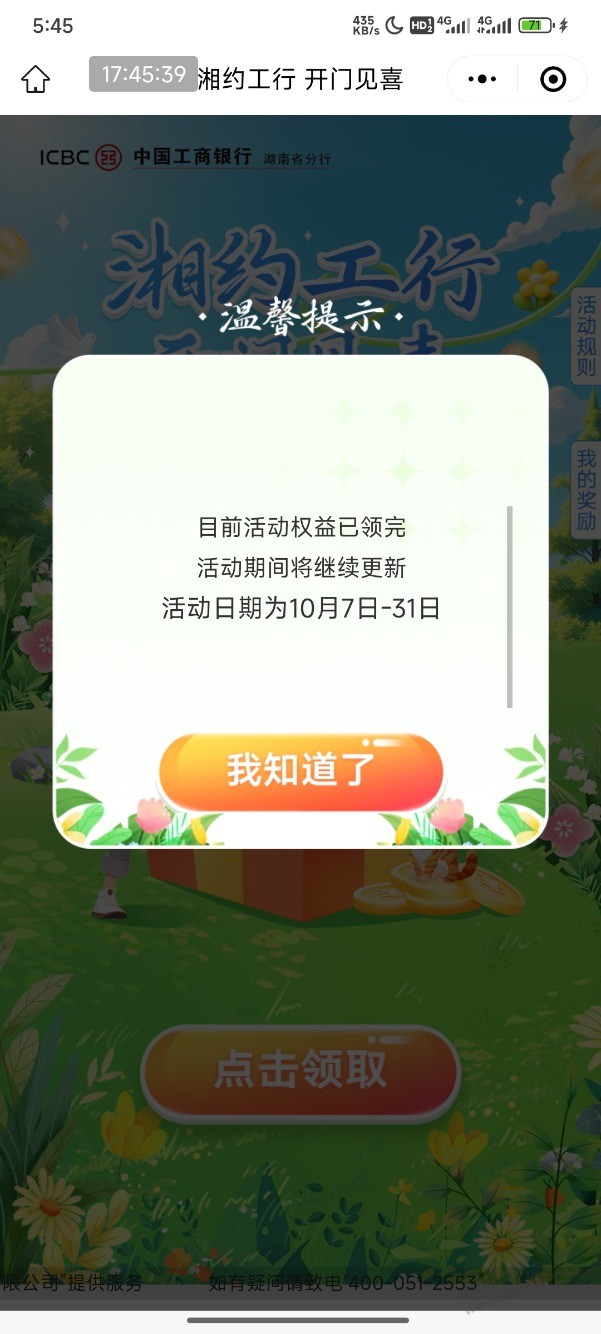Tap the 我知道了 button

(300, 771)
